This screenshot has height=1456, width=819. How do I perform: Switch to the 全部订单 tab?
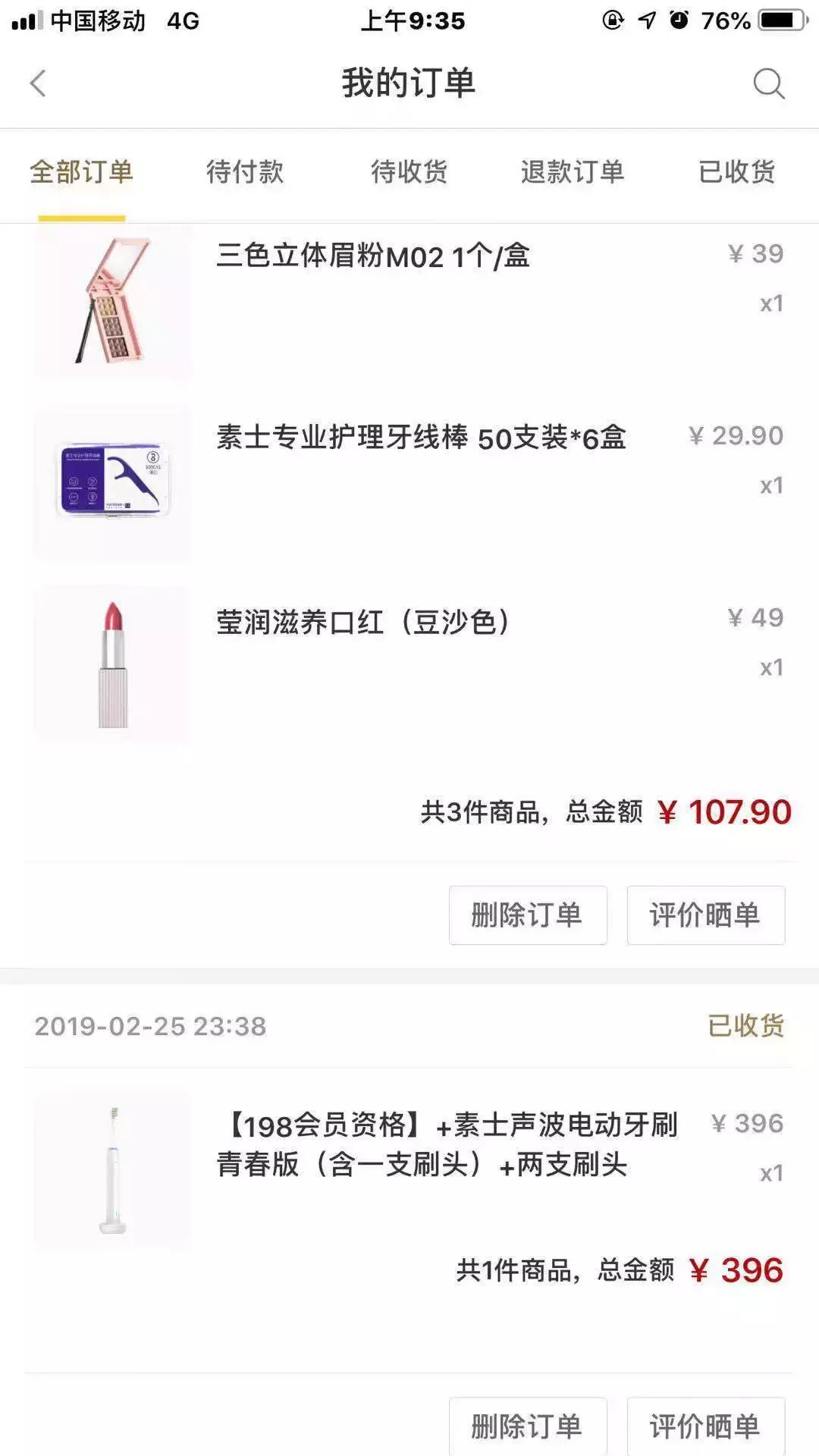point(81,172)
